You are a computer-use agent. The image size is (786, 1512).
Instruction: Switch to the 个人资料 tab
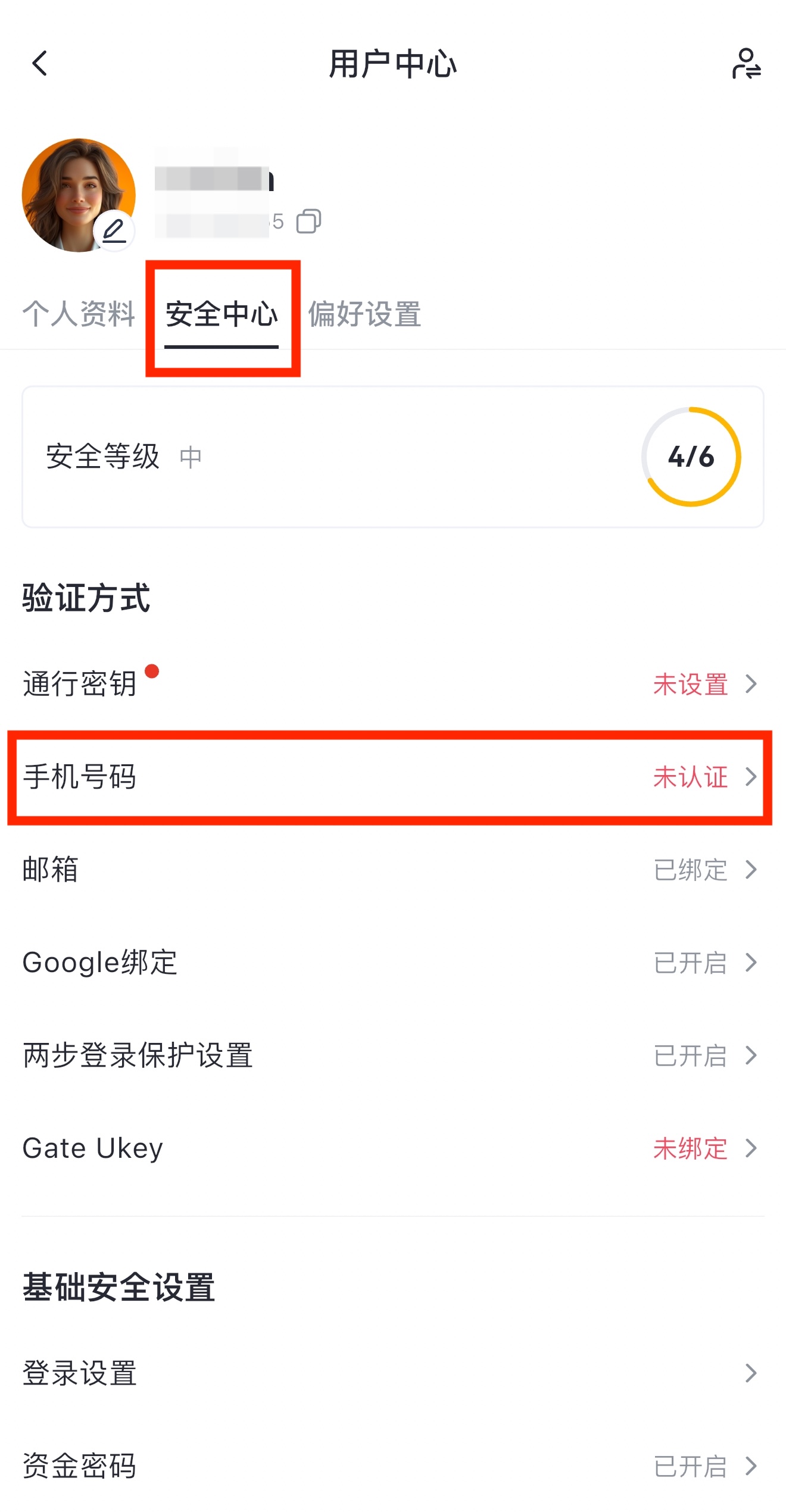tap(79, 314)
